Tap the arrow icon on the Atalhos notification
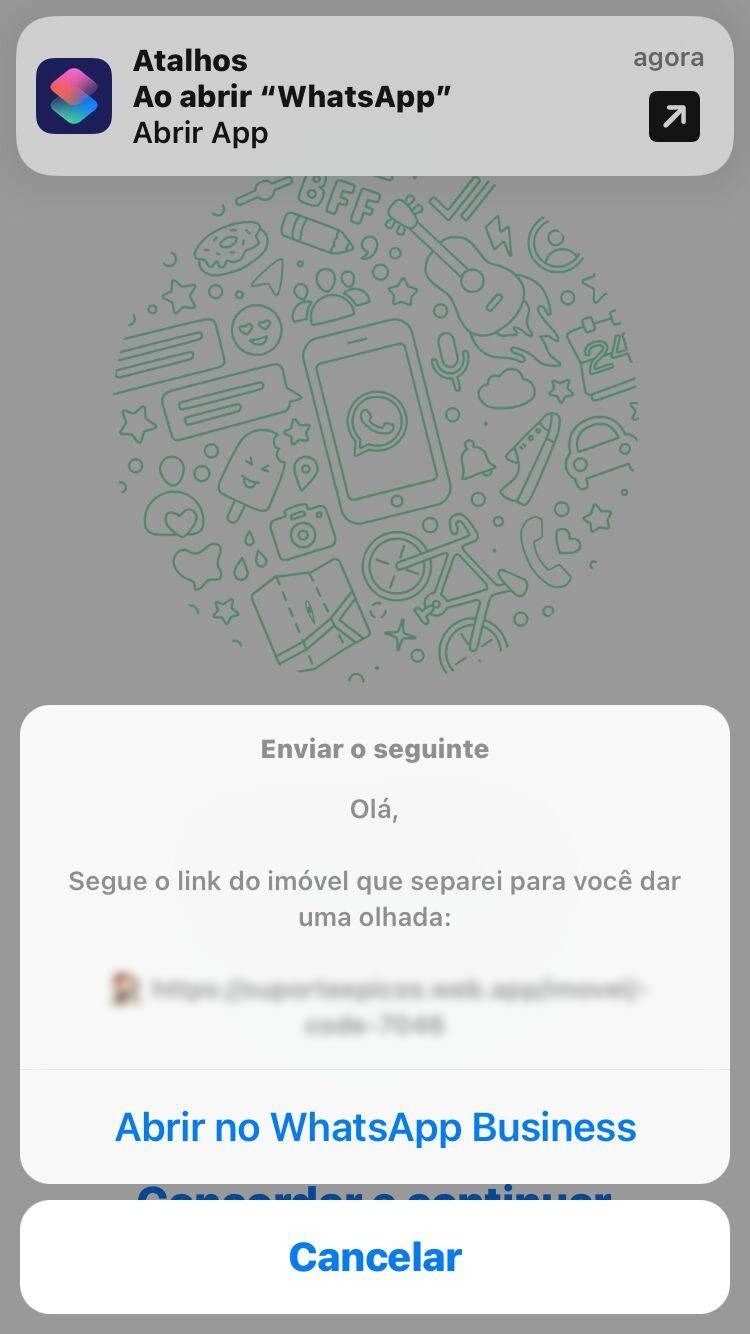 (x=674, y=117)
